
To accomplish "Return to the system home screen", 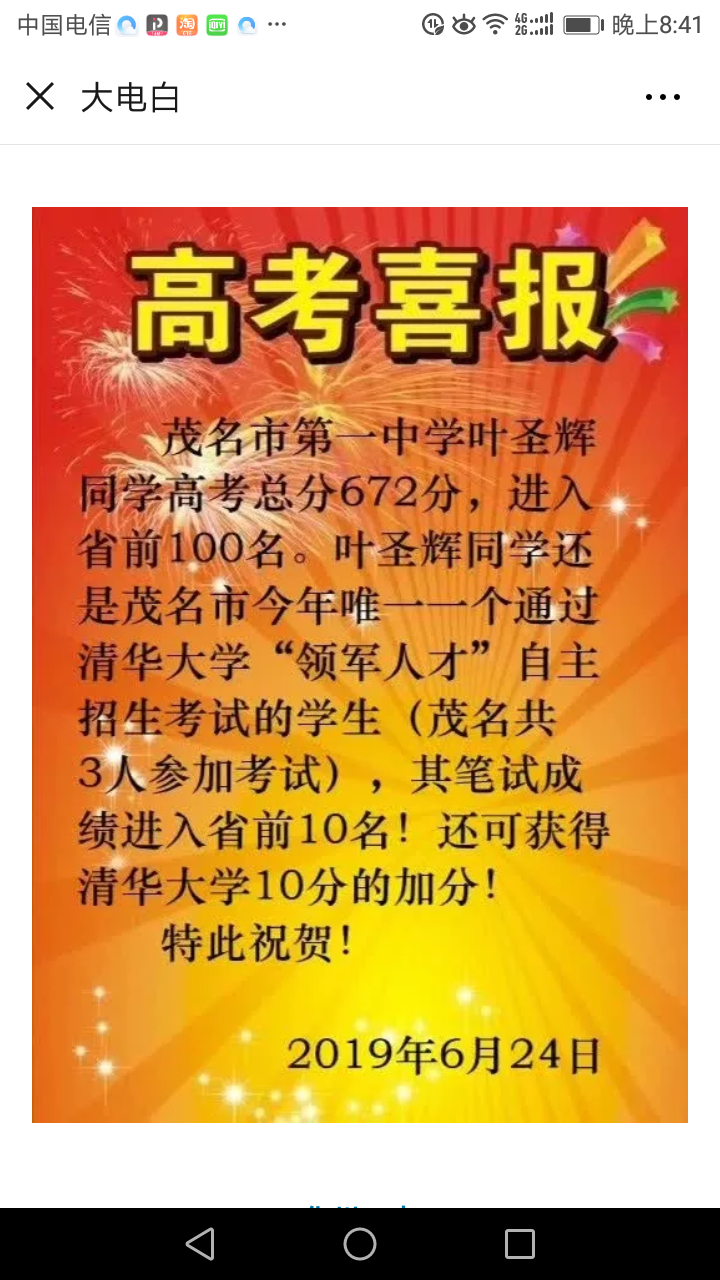I will click(x=360, y=1243).
